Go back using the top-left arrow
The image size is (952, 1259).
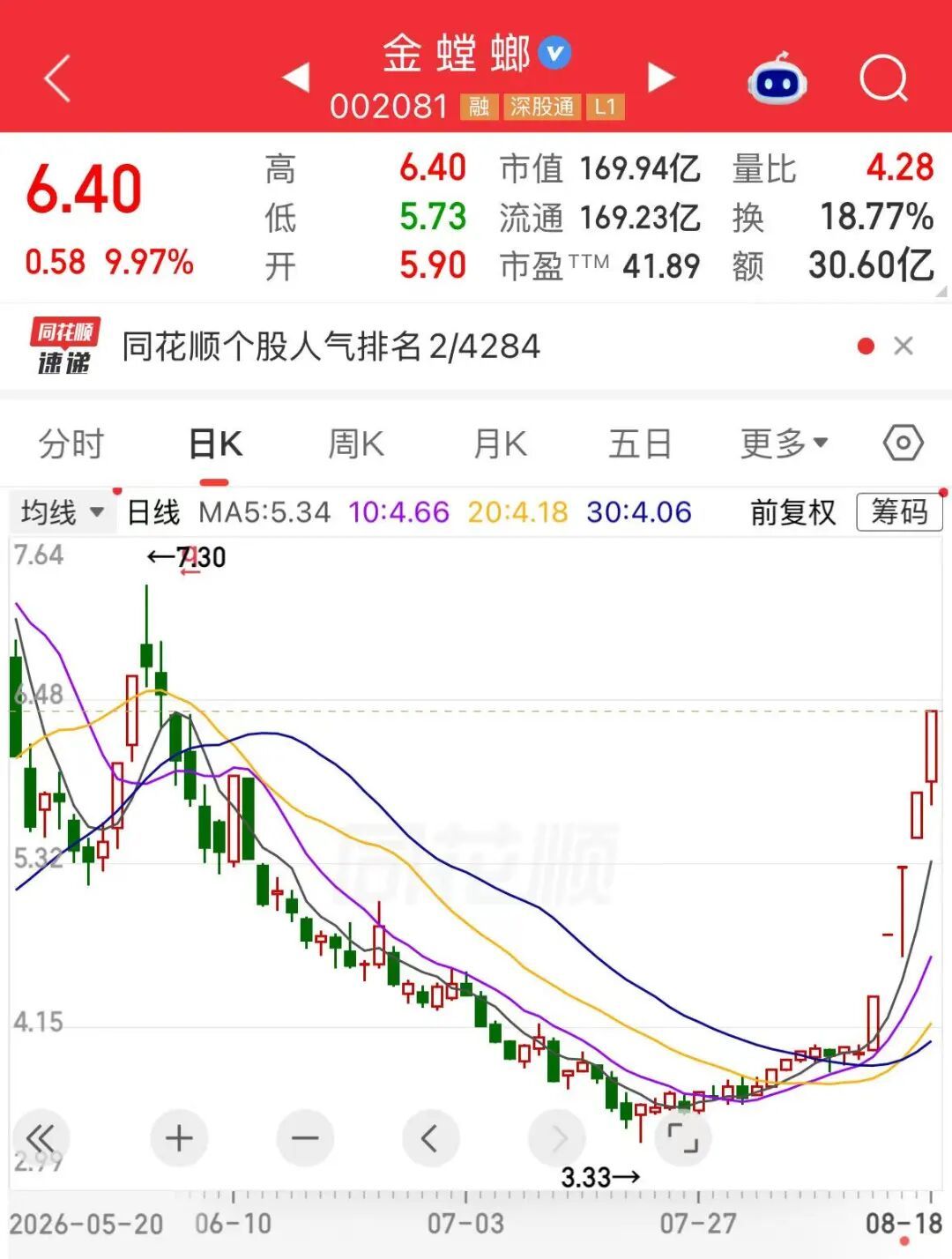pos(57,78)
